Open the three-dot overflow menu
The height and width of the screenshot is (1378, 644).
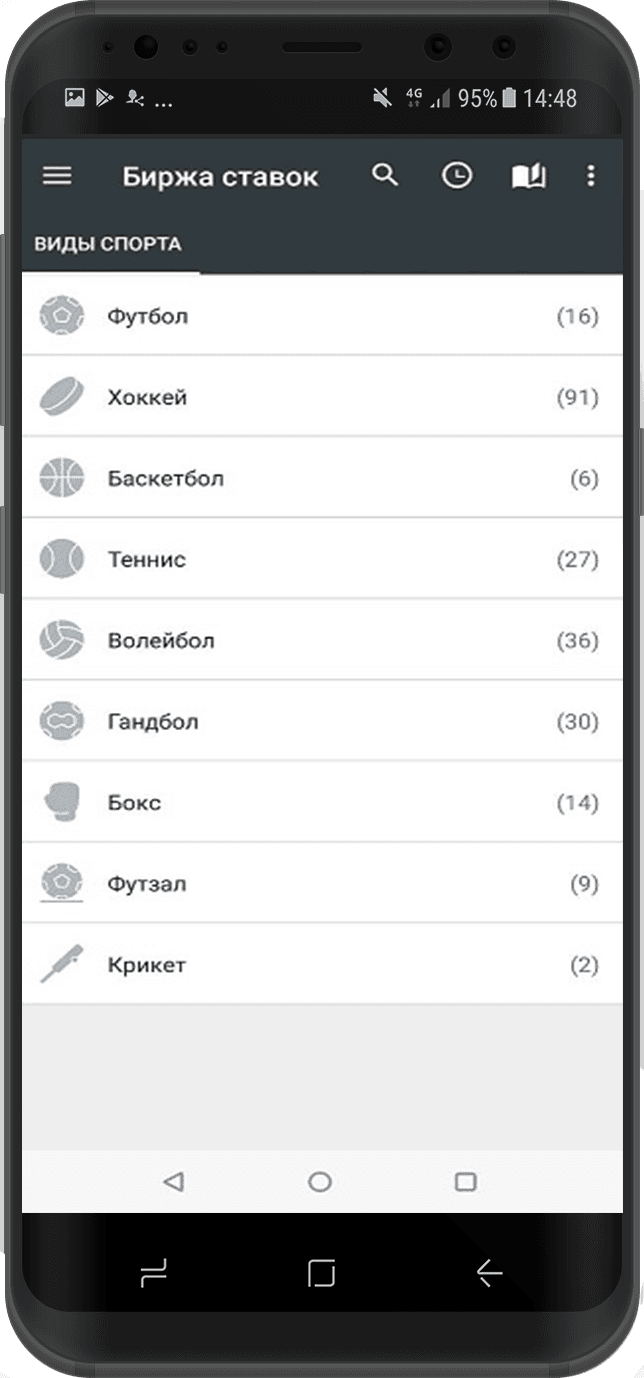(591, 176)
